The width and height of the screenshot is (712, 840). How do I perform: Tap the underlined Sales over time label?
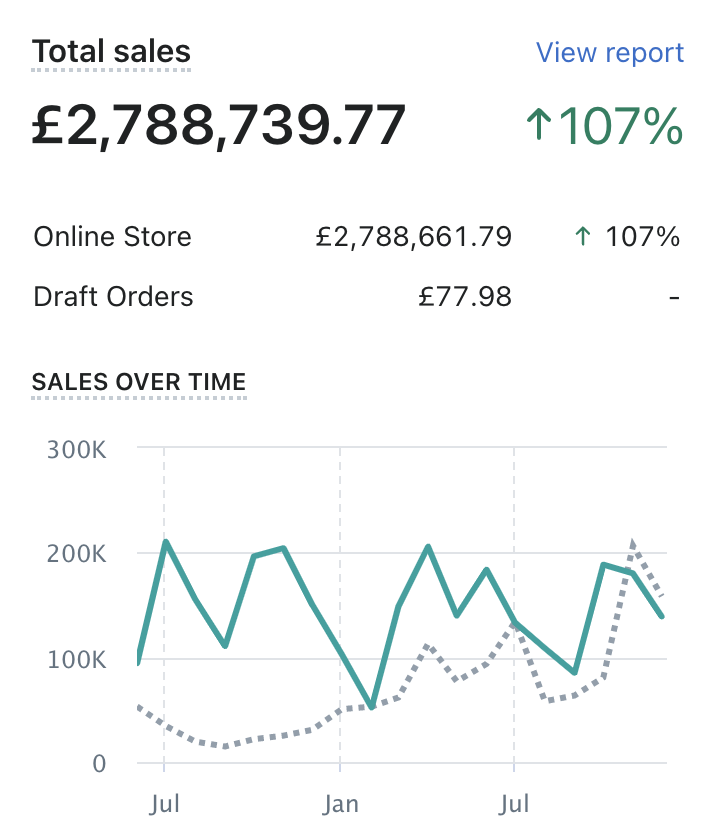pyautogui.click(x=139, y=382)
